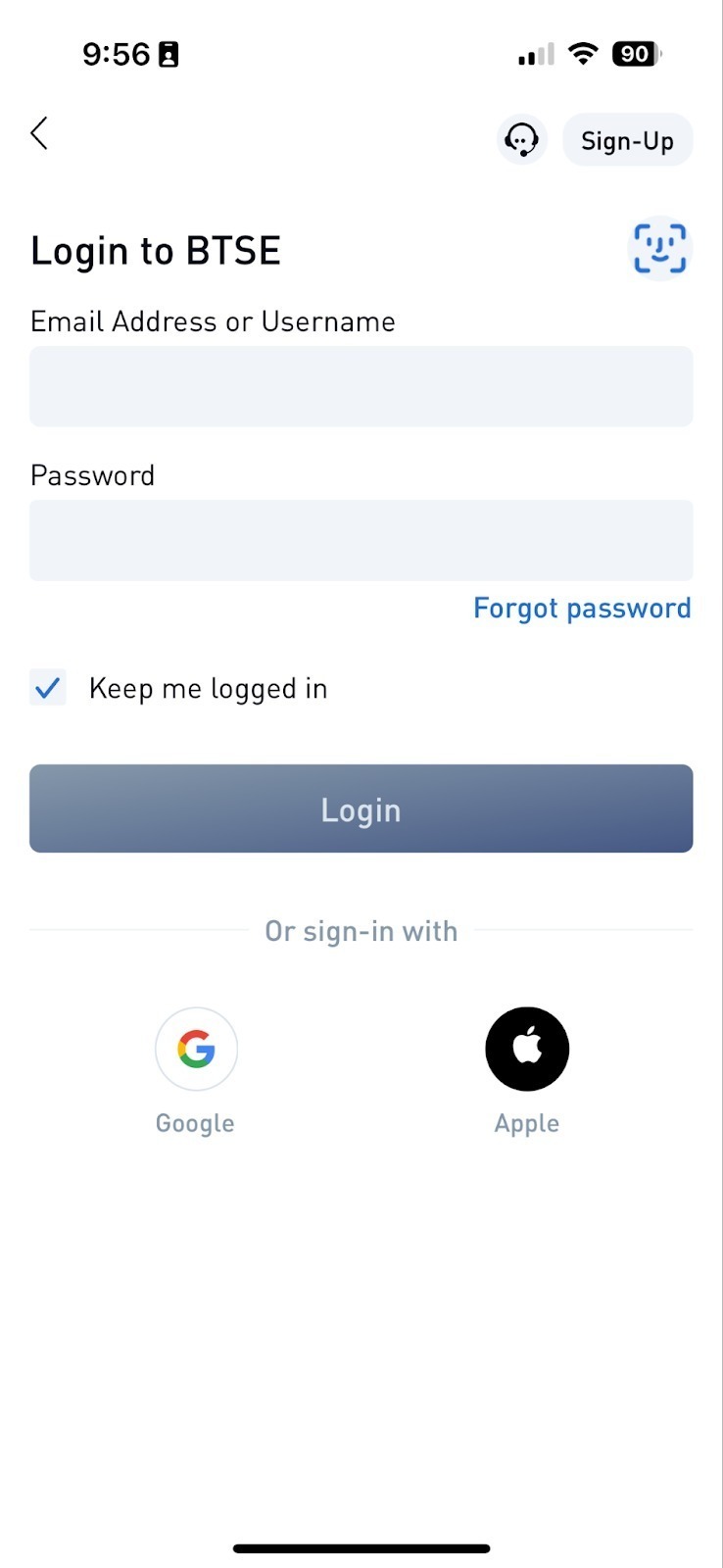723x1568 pixels.
Task: Focus the Password field
Action: pyautogui.click(x=361, y=540)
